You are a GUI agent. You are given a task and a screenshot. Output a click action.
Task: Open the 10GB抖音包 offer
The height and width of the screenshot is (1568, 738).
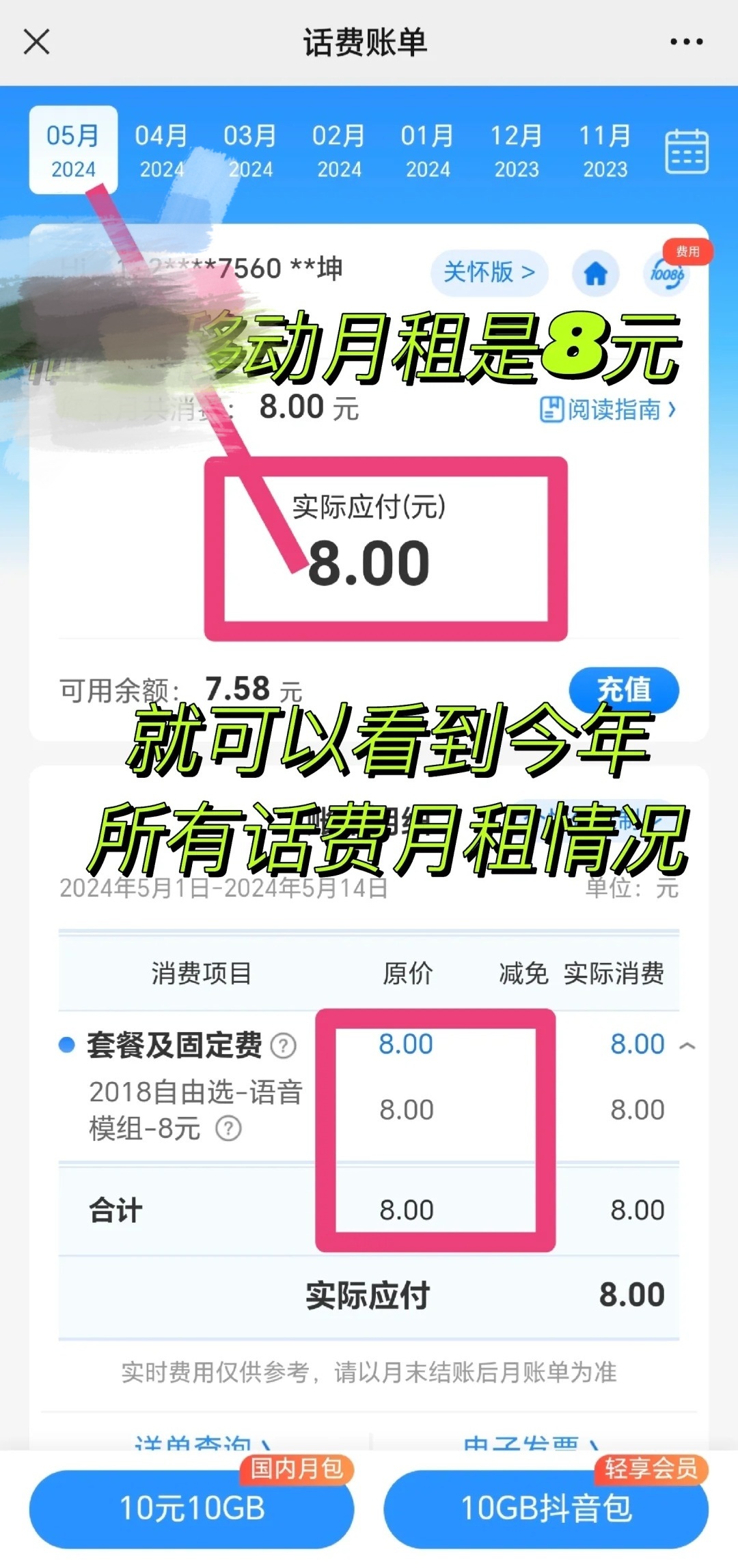(546, 1509)
